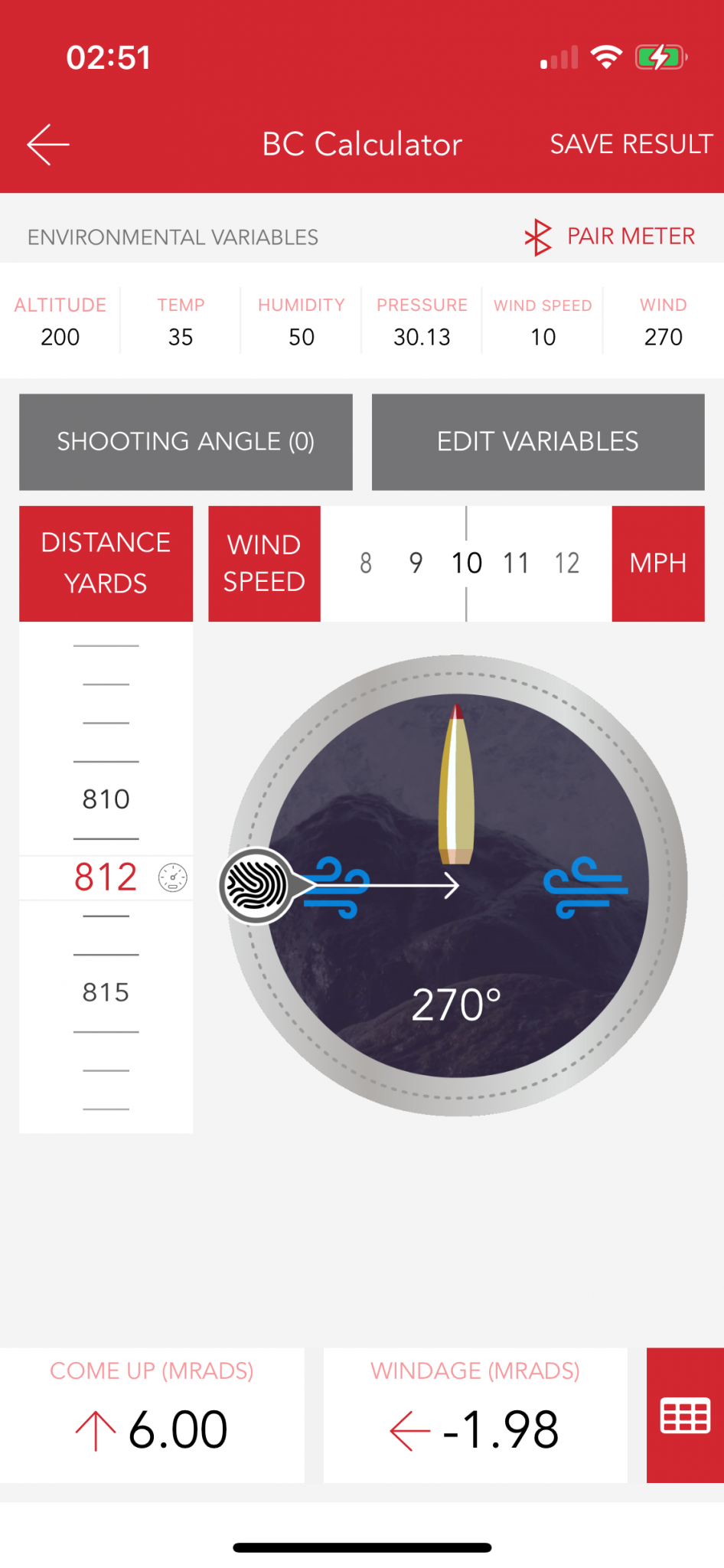The width and height of the screenshot is (724, 1568).
Task: Go back using the arrow
Action: tap(48, 144)
